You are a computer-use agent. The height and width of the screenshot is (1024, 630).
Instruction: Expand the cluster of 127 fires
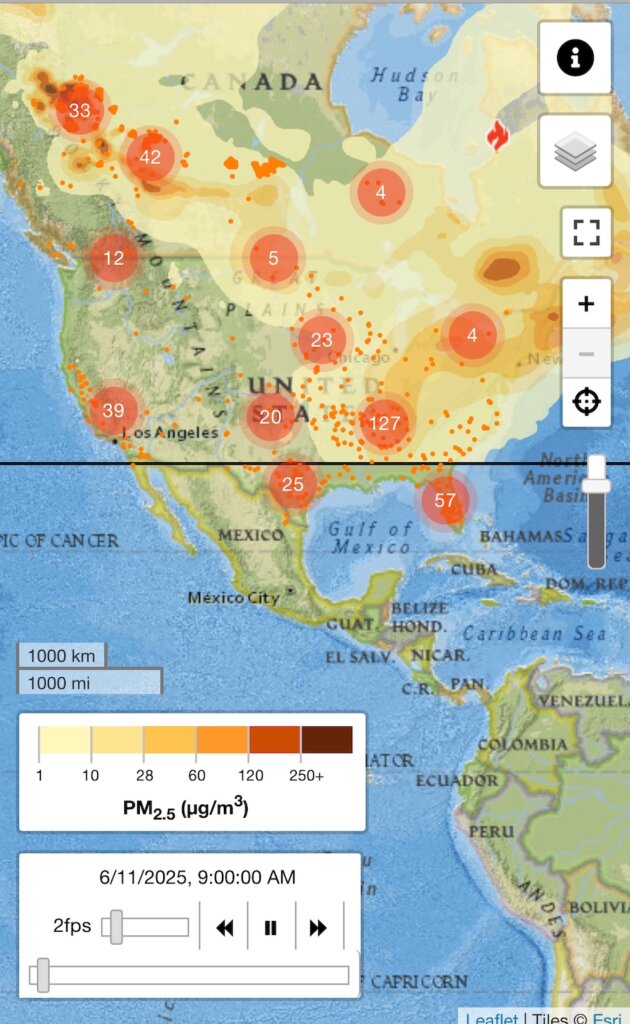pos(385,423)
